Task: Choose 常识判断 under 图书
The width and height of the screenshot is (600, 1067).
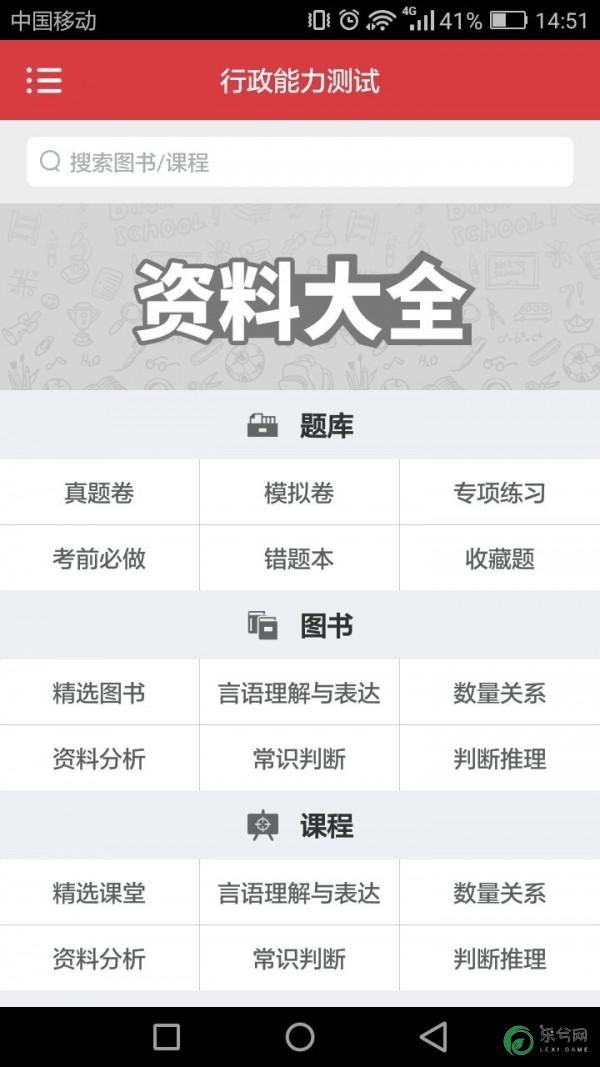Action: 299,759
